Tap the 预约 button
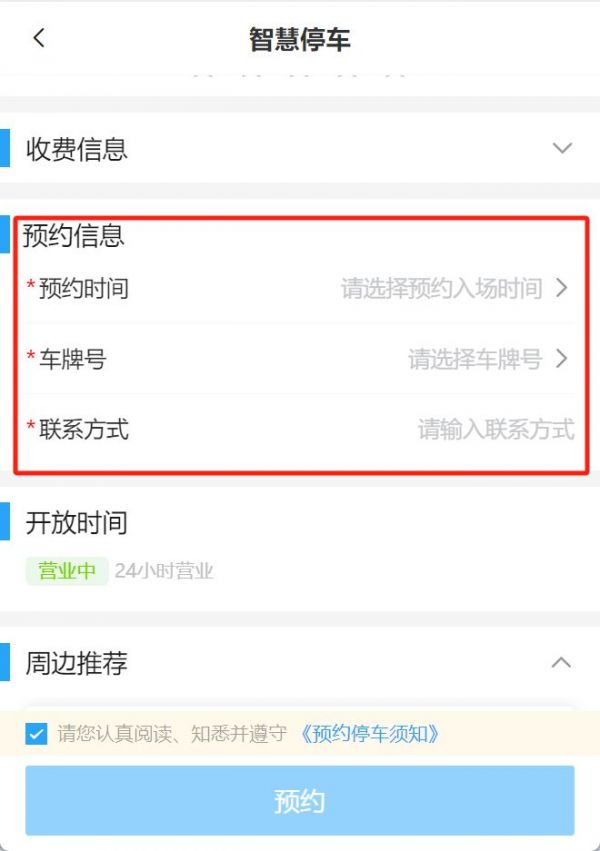 pyautogui.click(x=300, y=801)
